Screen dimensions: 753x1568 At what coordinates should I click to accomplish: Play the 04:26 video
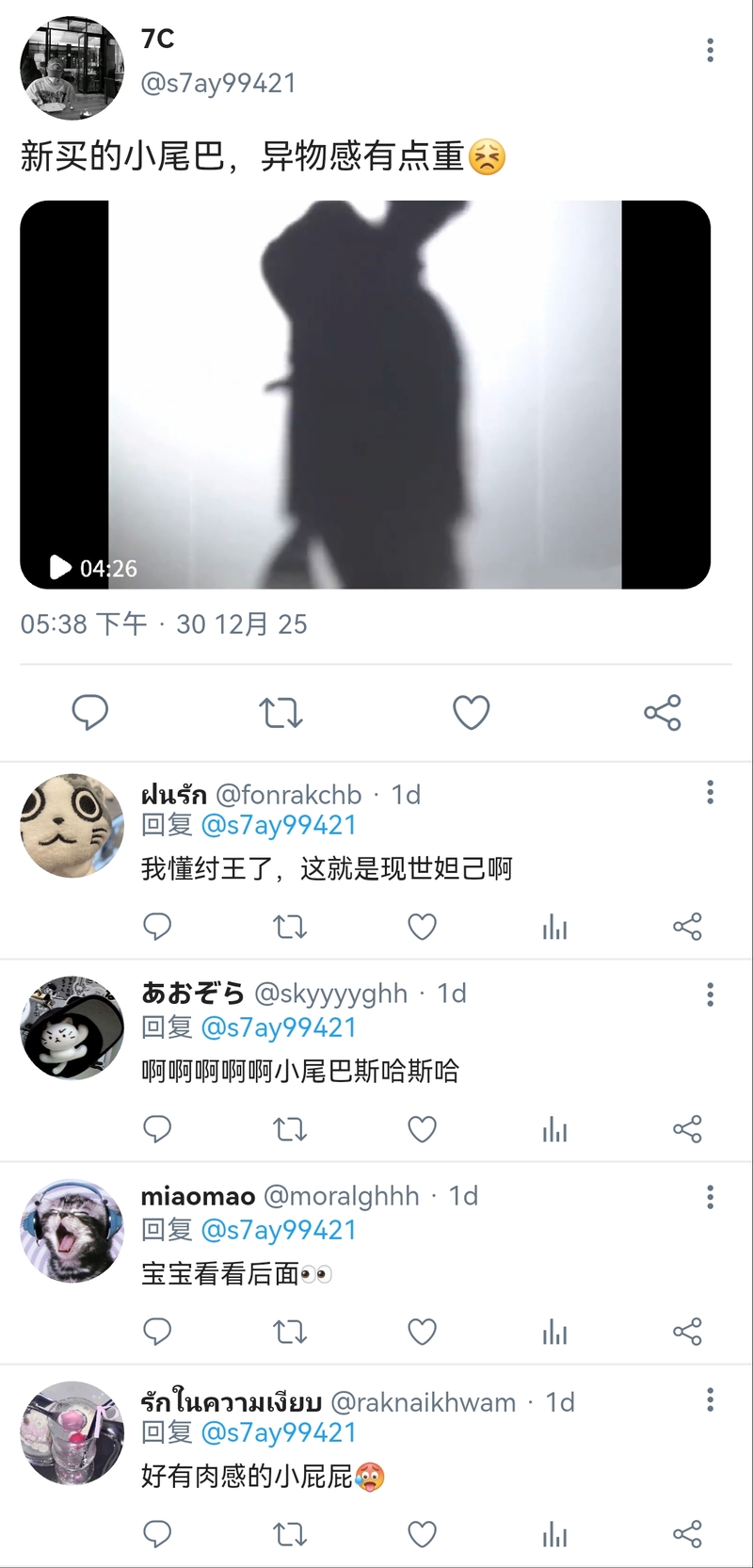click(x=60, y=567)
